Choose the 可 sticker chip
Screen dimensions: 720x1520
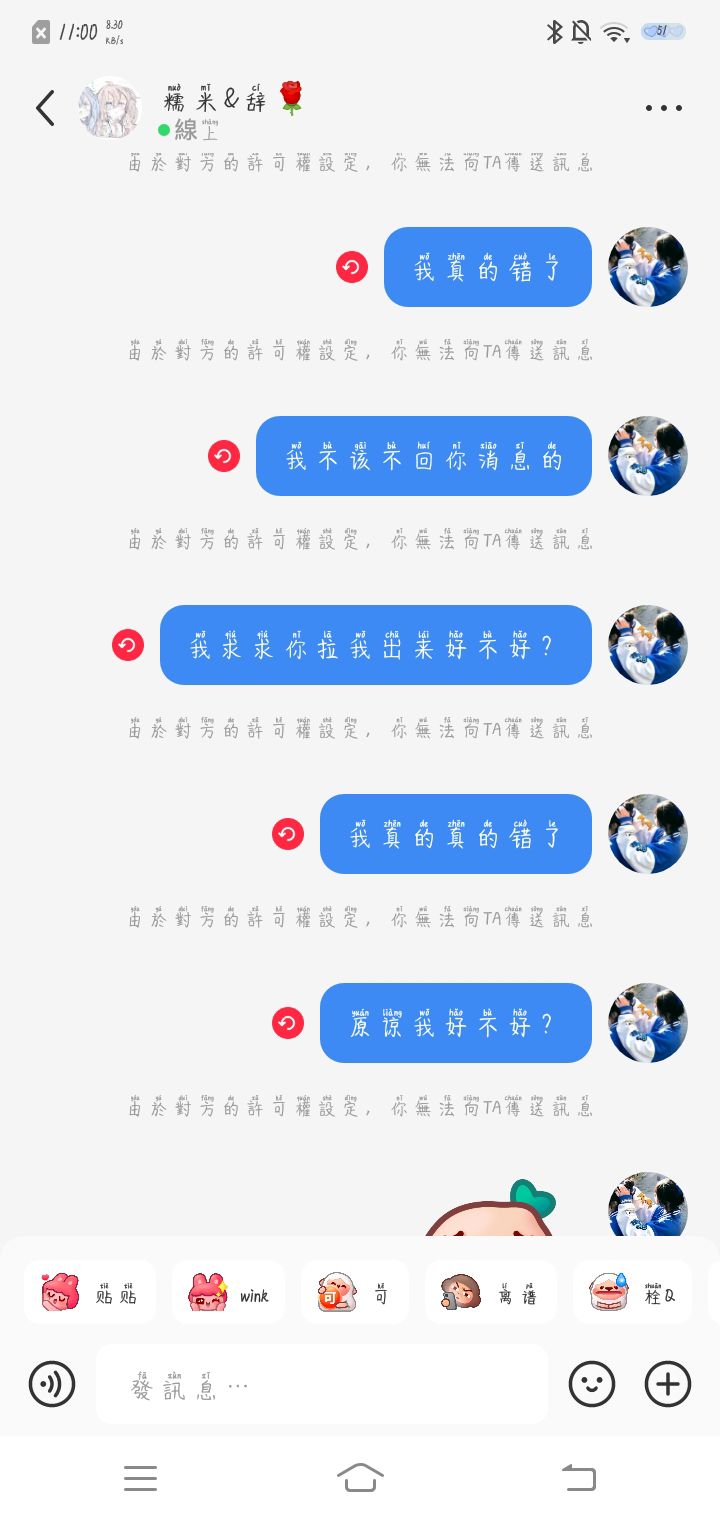[x=354, y=1292]
